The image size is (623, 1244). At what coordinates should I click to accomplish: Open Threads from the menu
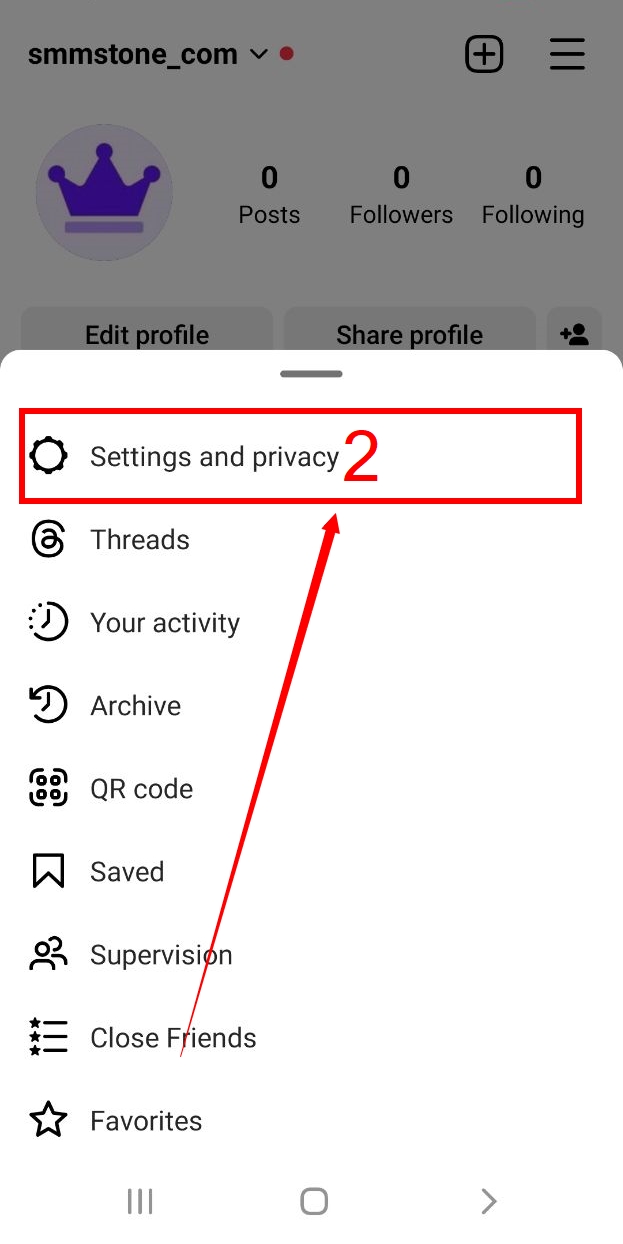point(311,540)
